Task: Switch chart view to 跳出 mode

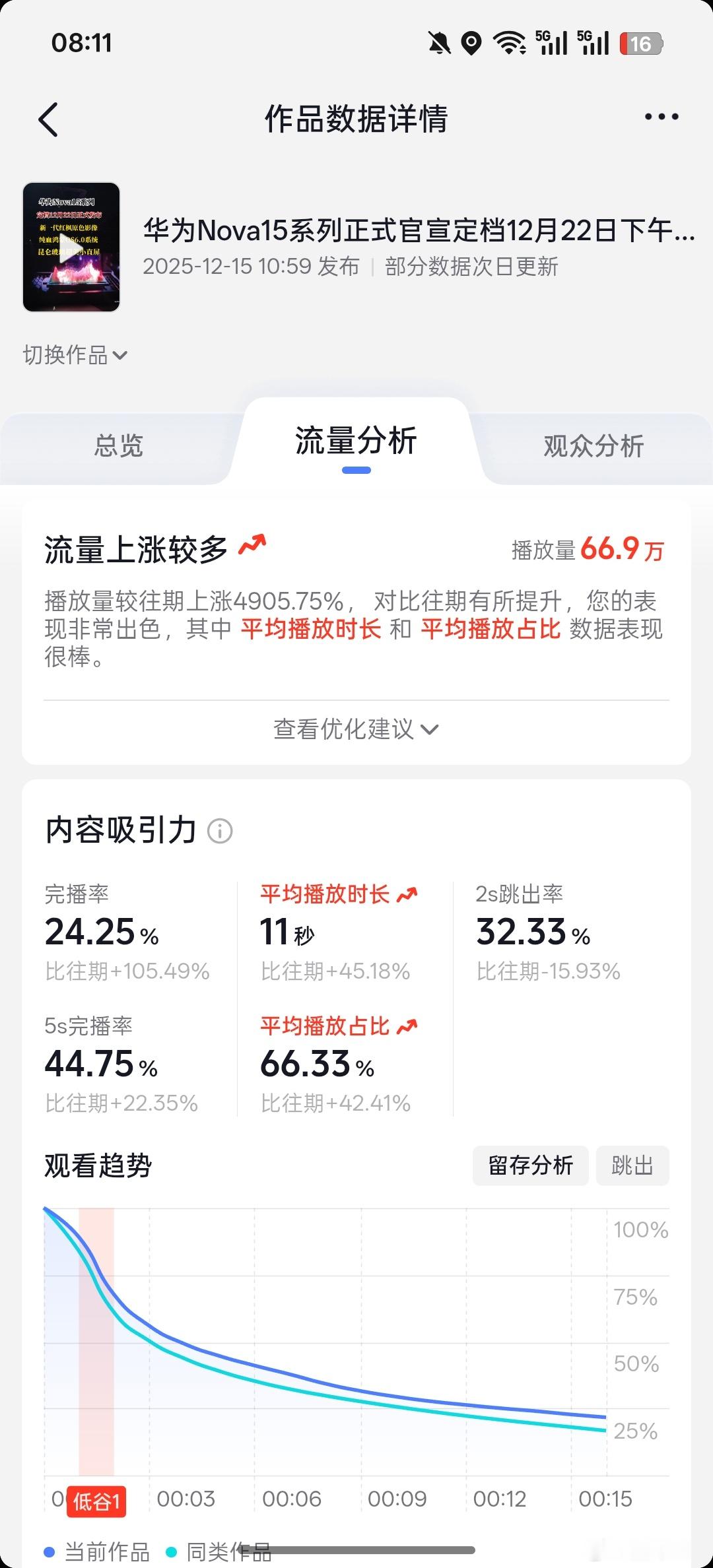Action: pos(632,1166)
